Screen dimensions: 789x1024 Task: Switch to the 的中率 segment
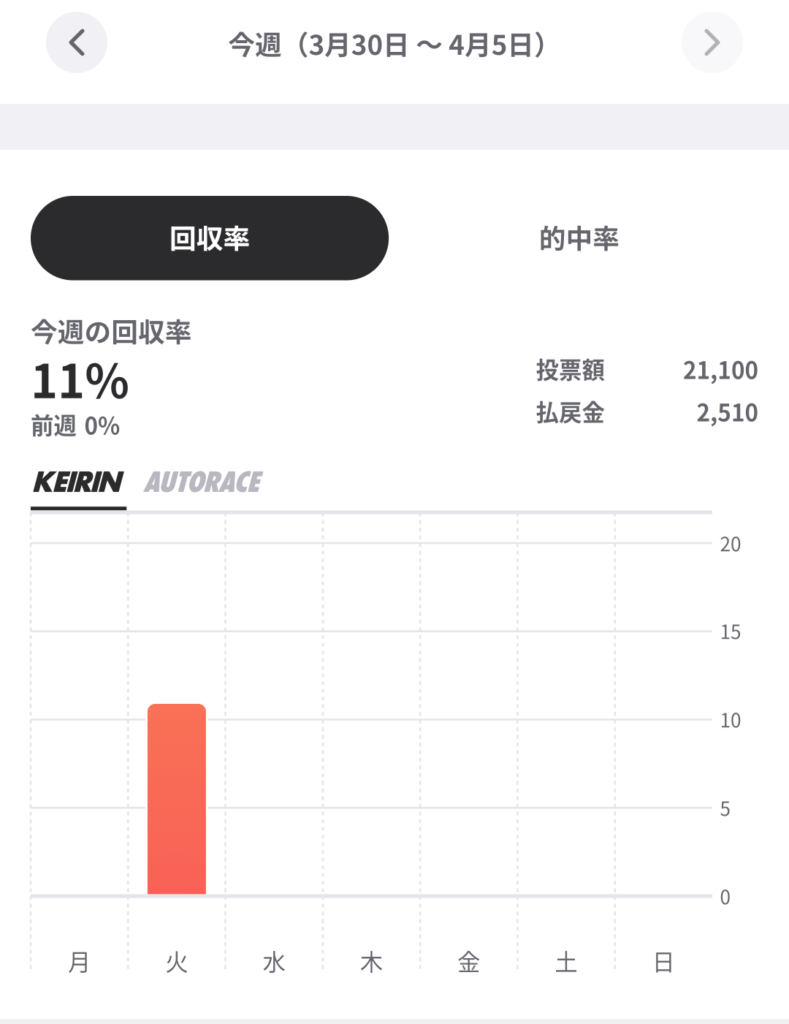click(579, 238)
